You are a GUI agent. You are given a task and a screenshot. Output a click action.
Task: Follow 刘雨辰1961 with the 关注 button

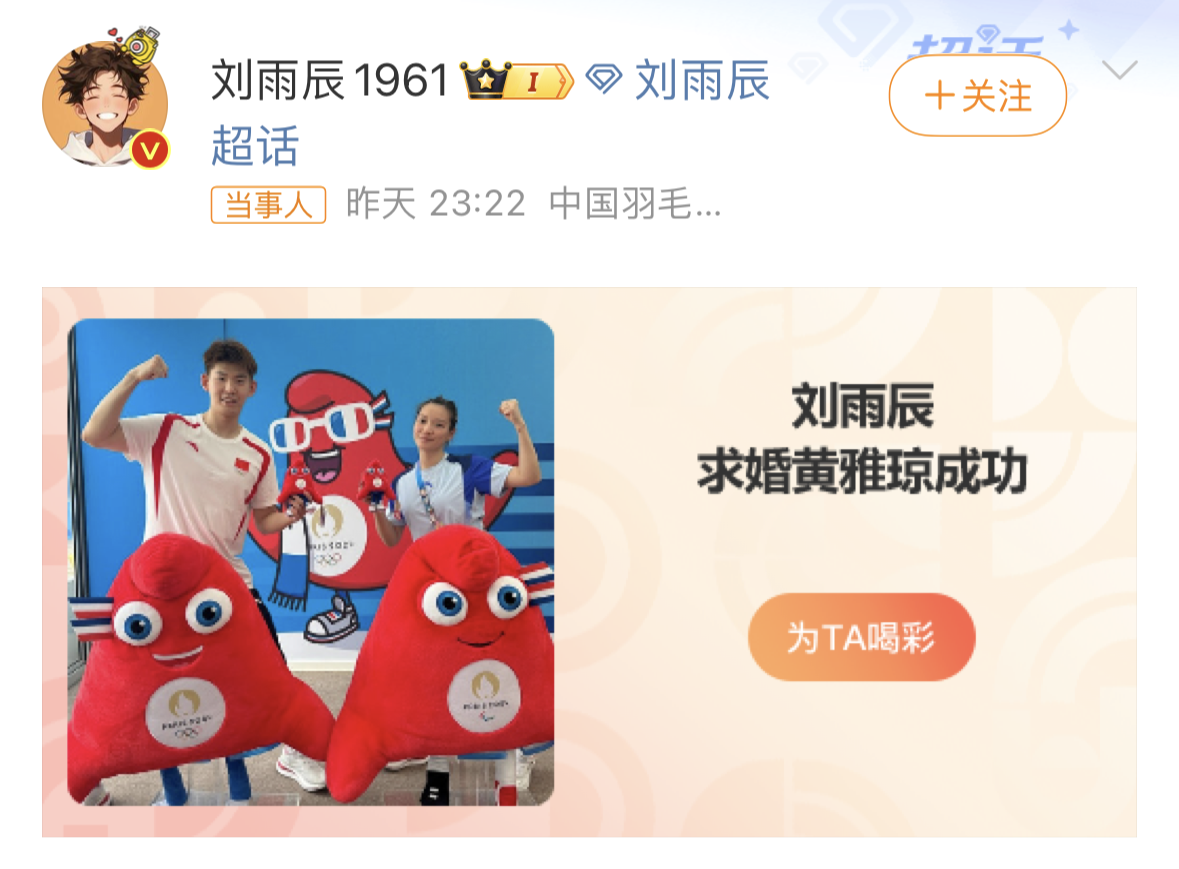pyautogui.click(x=977, y=96)
